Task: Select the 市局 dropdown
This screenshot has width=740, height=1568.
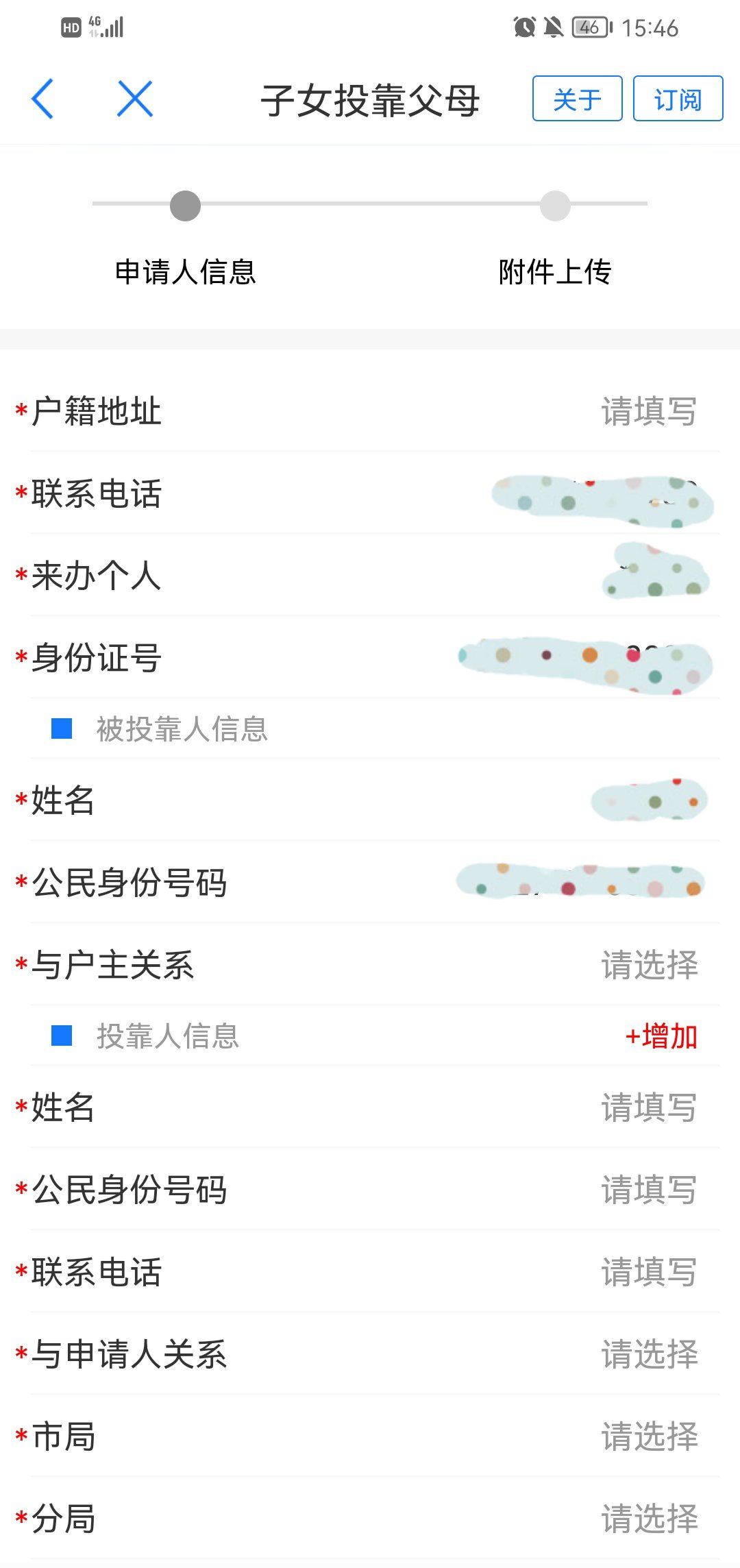Action: coord(649,1436)
